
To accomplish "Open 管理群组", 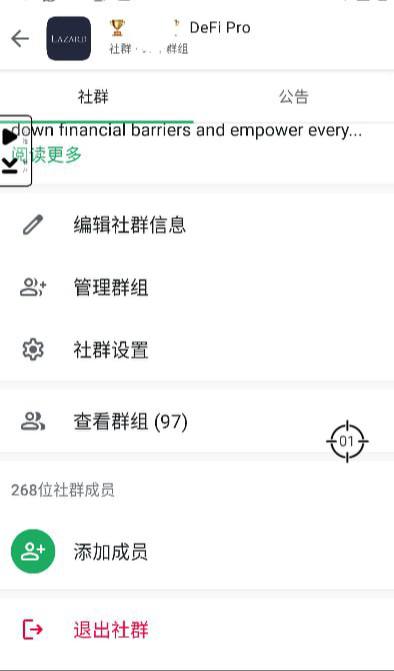I will (x=197, y=287).
